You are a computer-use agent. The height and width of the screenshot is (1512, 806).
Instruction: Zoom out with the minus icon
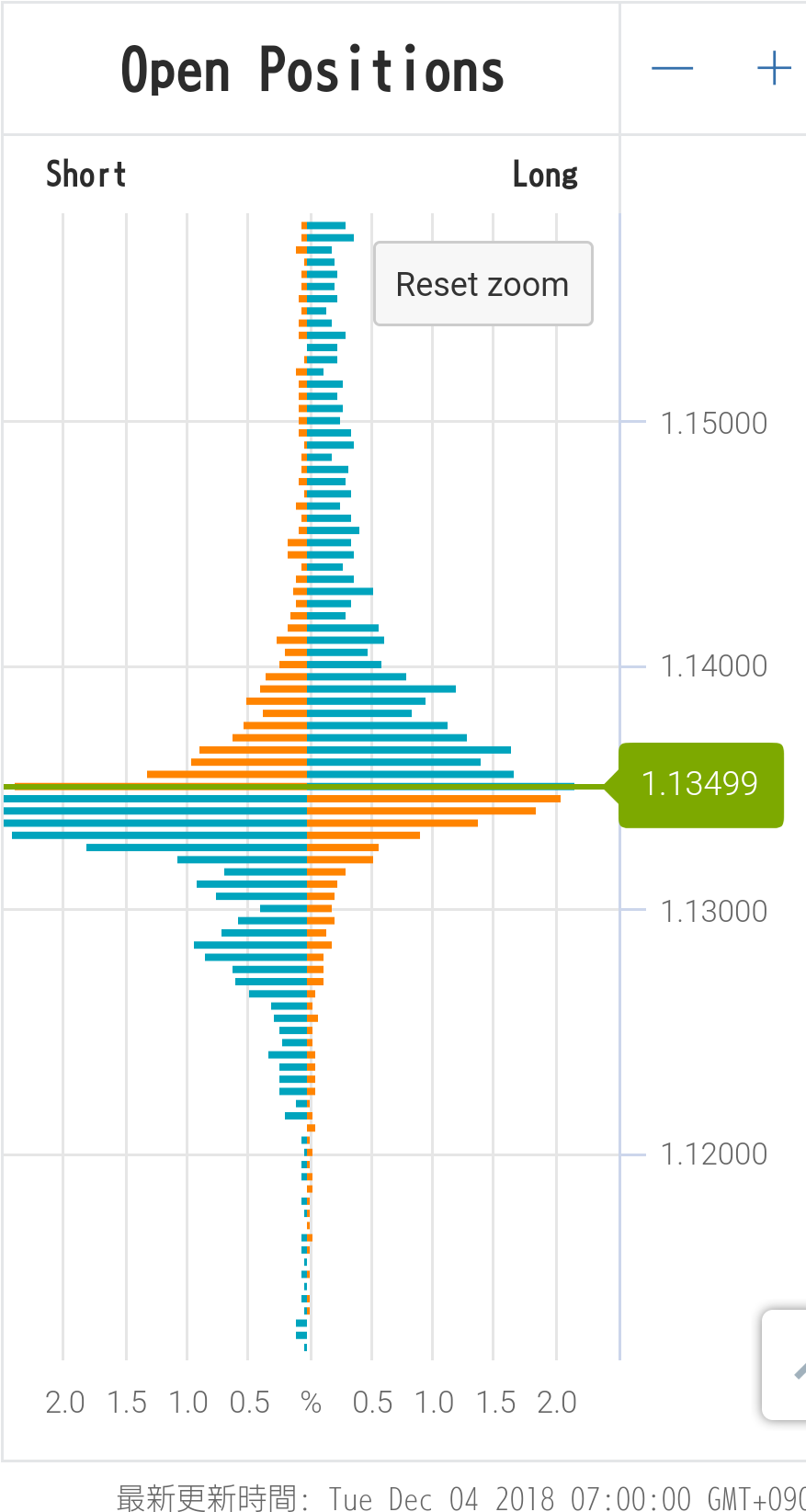tap(672, 69)
